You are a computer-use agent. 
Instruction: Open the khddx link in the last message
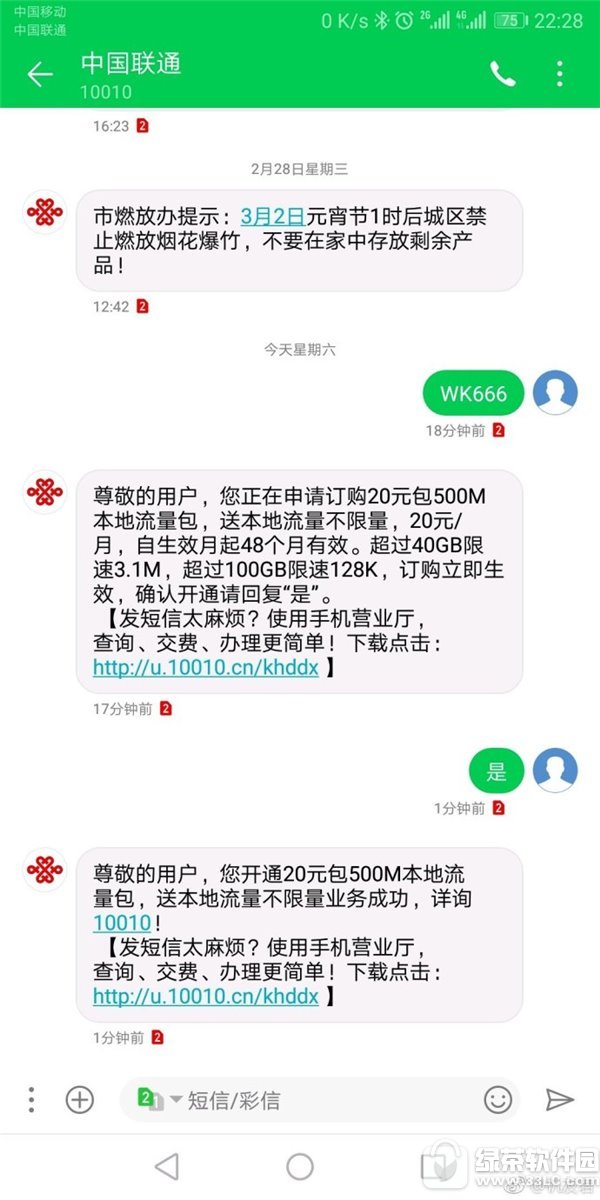[206, 995]
